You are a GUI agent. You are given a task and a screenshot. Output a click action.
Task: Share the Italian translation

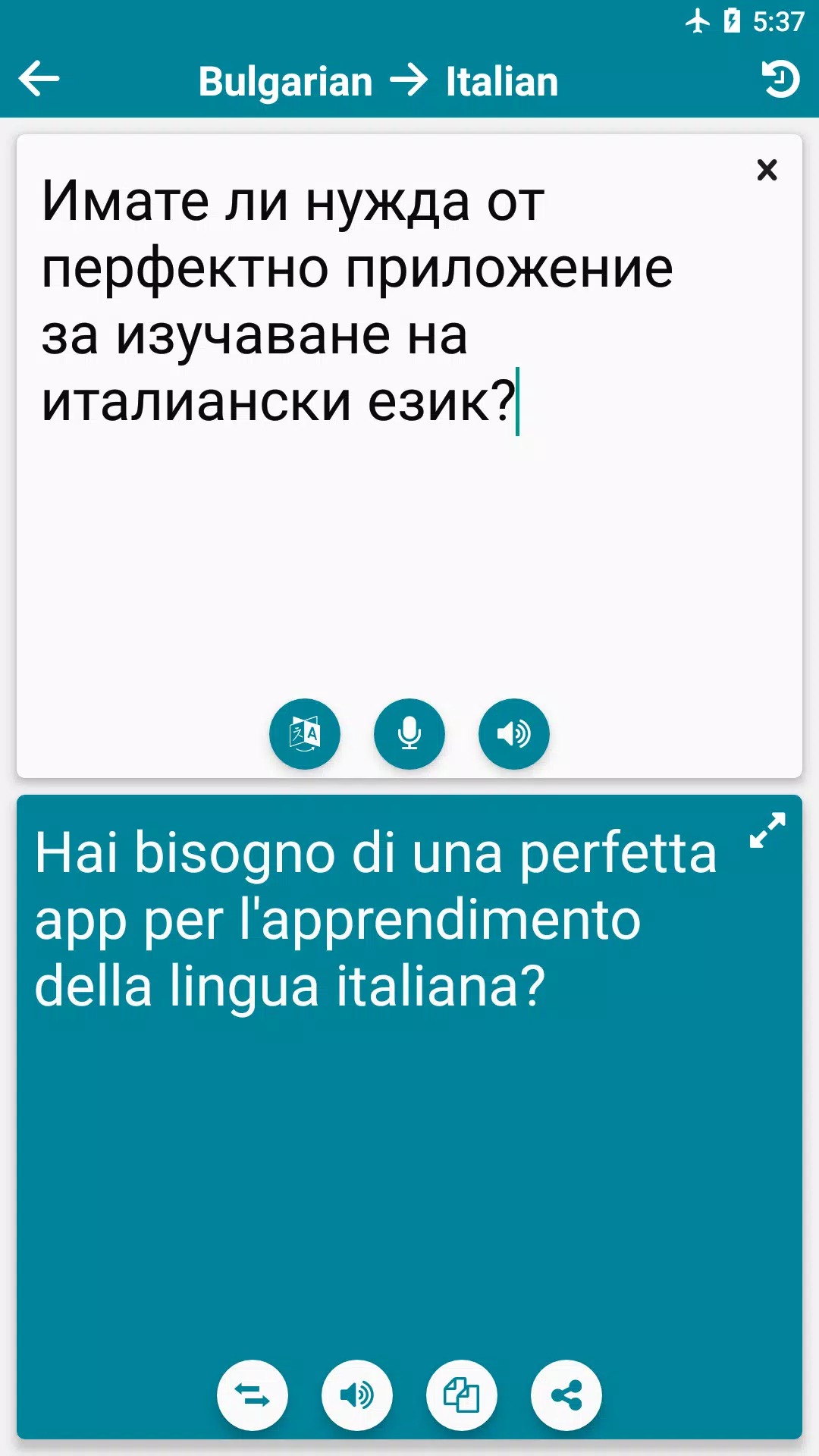pos(566,1395)
